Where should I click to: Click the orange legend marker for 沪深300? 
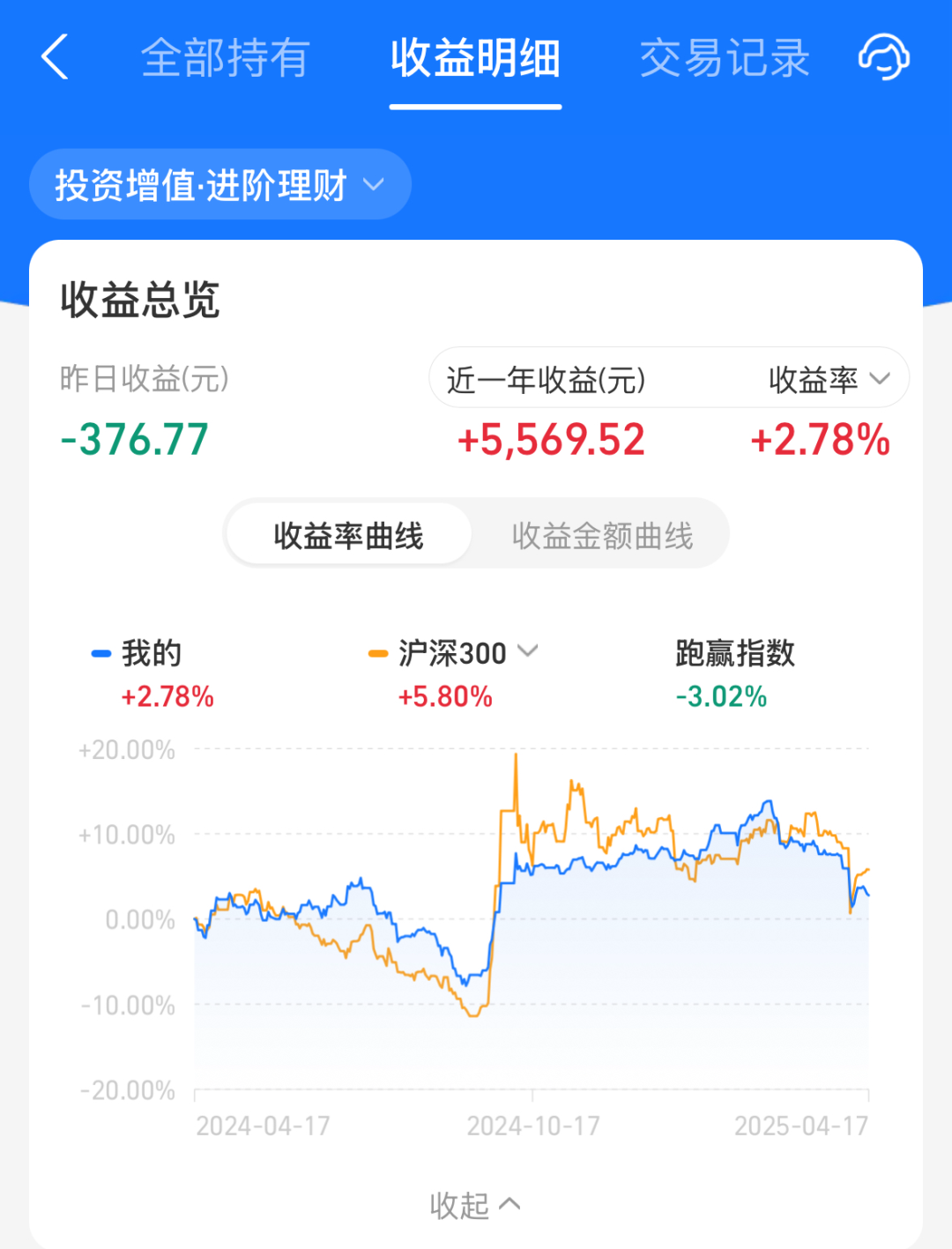pyautogui.click(x=377, y=653)
